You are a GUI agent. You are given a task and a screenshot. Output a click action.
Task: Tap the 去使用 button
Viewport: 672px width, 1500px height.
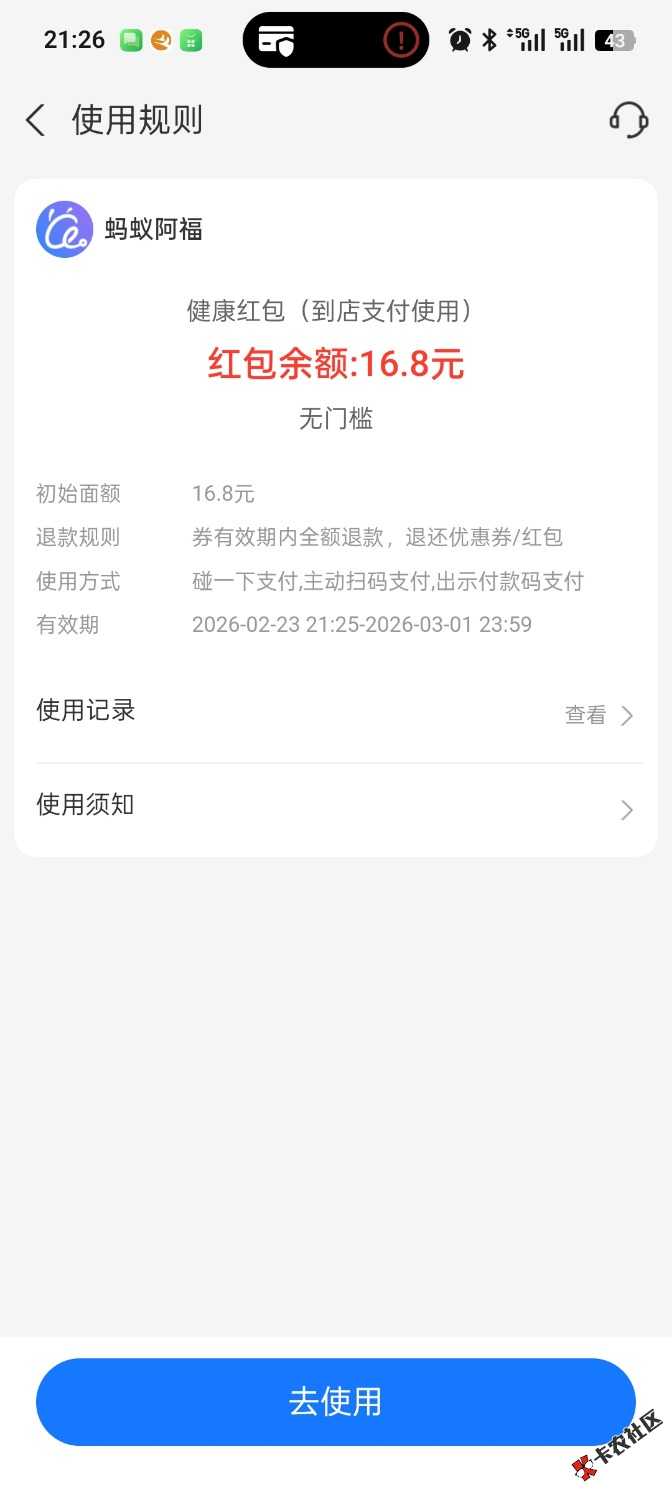[336, 1401]
